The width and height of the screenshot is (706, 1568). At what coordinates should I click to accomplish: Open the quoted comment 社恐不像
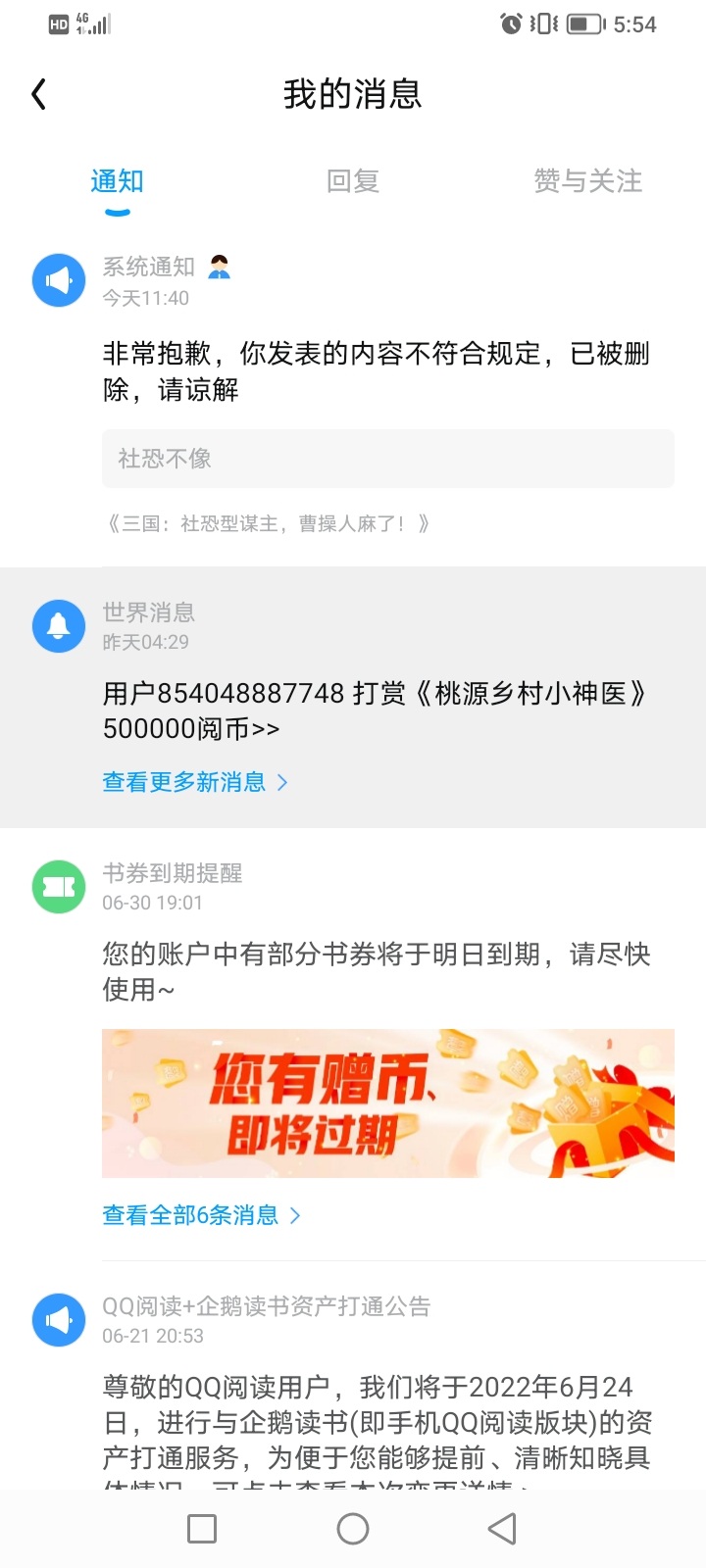pos(388,459)
